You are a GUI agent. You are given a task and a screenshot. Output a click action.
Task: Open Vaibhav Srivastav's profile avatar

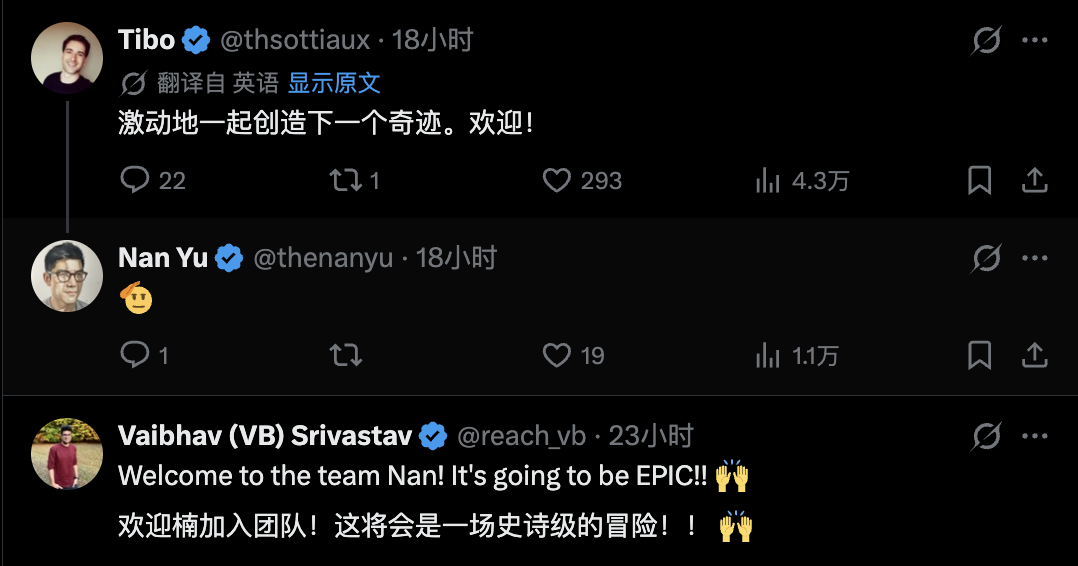click(x=67, y=454)
